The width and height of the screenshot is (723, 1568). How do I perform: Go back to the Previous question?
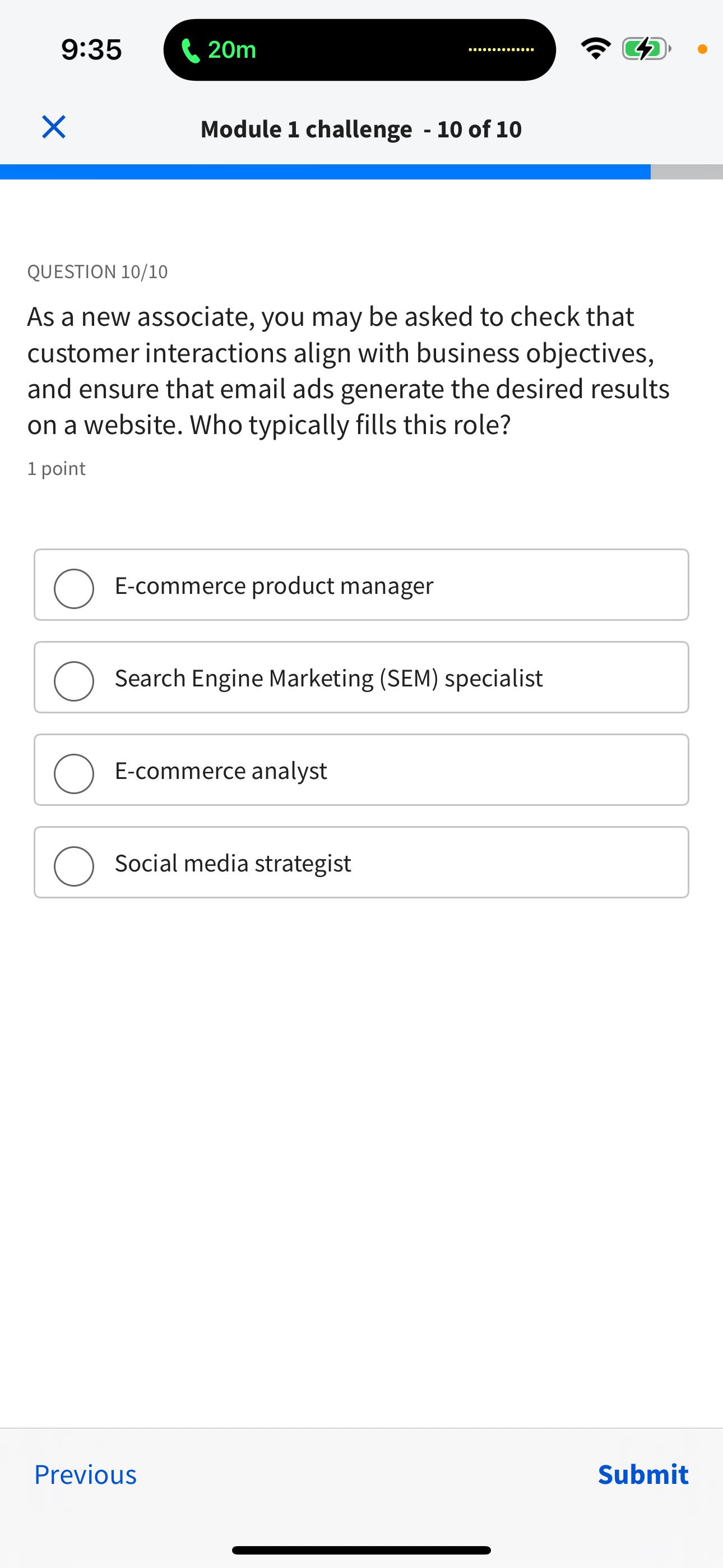click(x=85, y=1474)
